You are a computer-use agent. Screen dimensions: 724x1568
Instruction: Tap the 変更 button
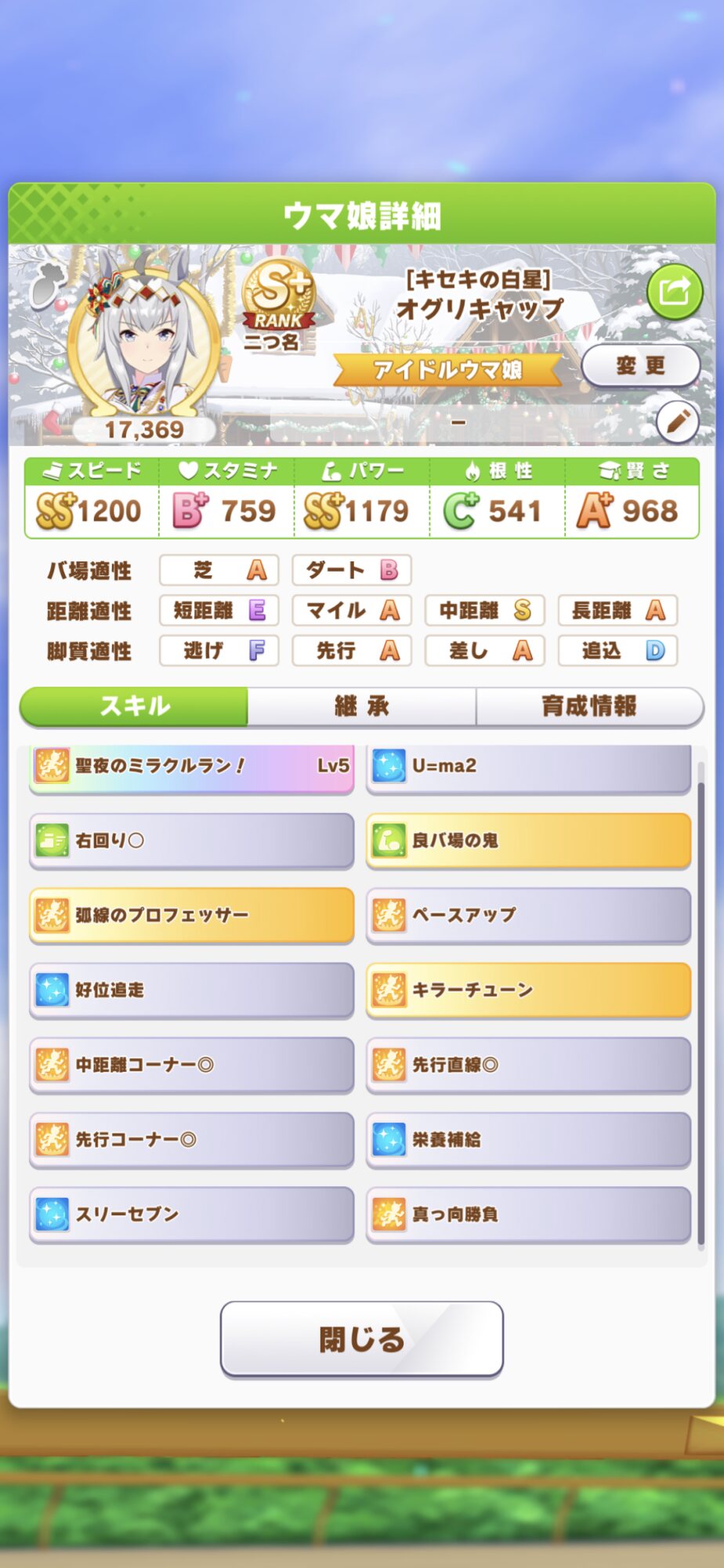(640, 365)
